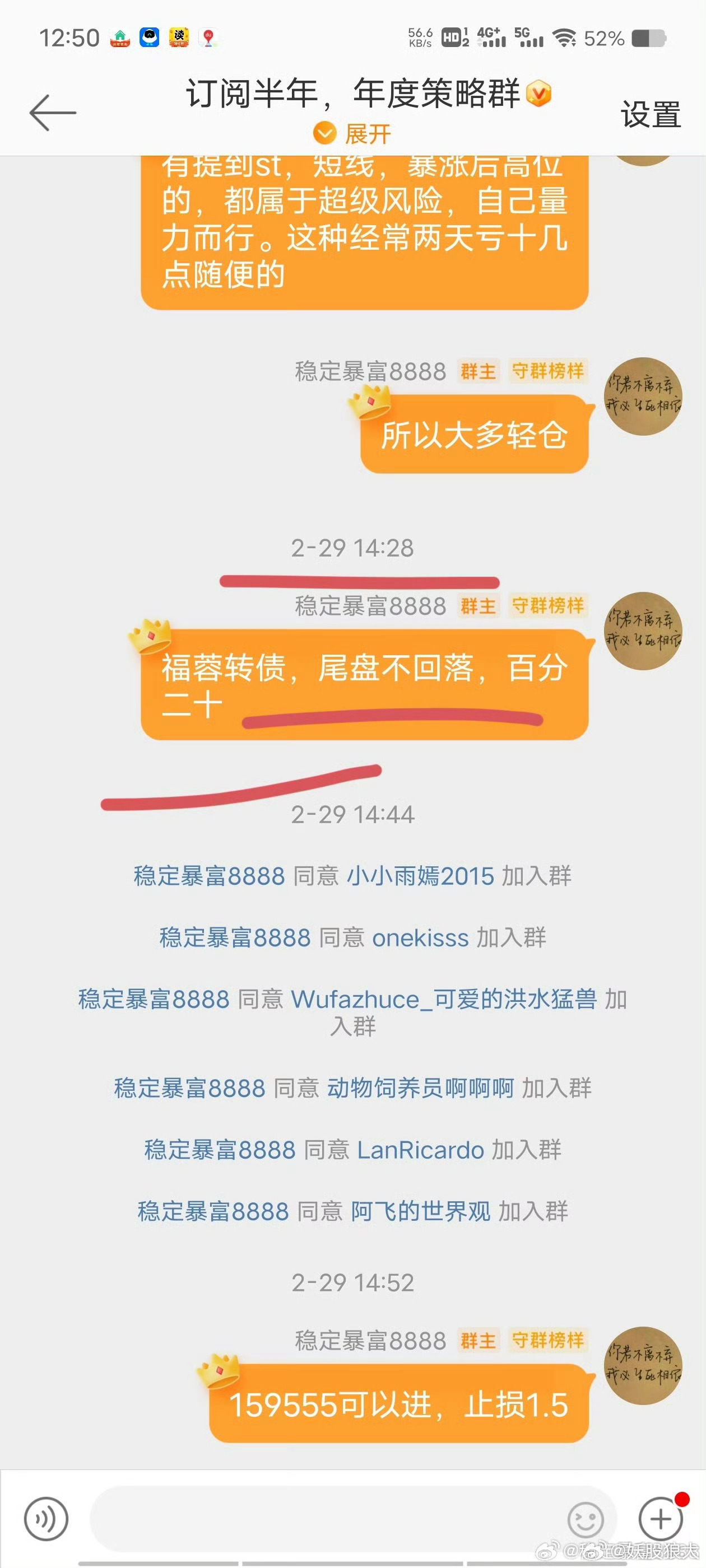Open the emoji picker
706x1568 pixels.
586,1519
